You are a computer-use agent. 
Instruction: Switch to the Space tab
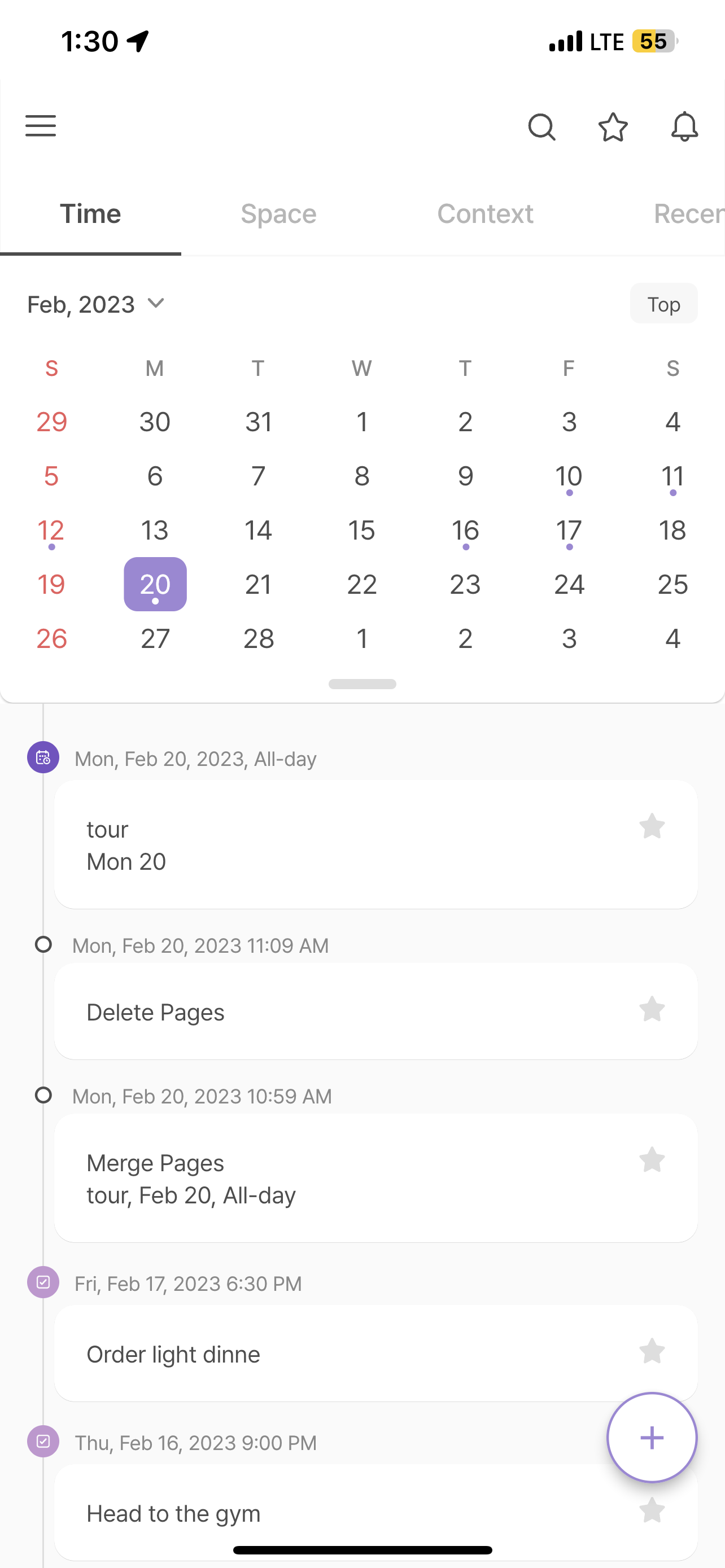point(278,214)
